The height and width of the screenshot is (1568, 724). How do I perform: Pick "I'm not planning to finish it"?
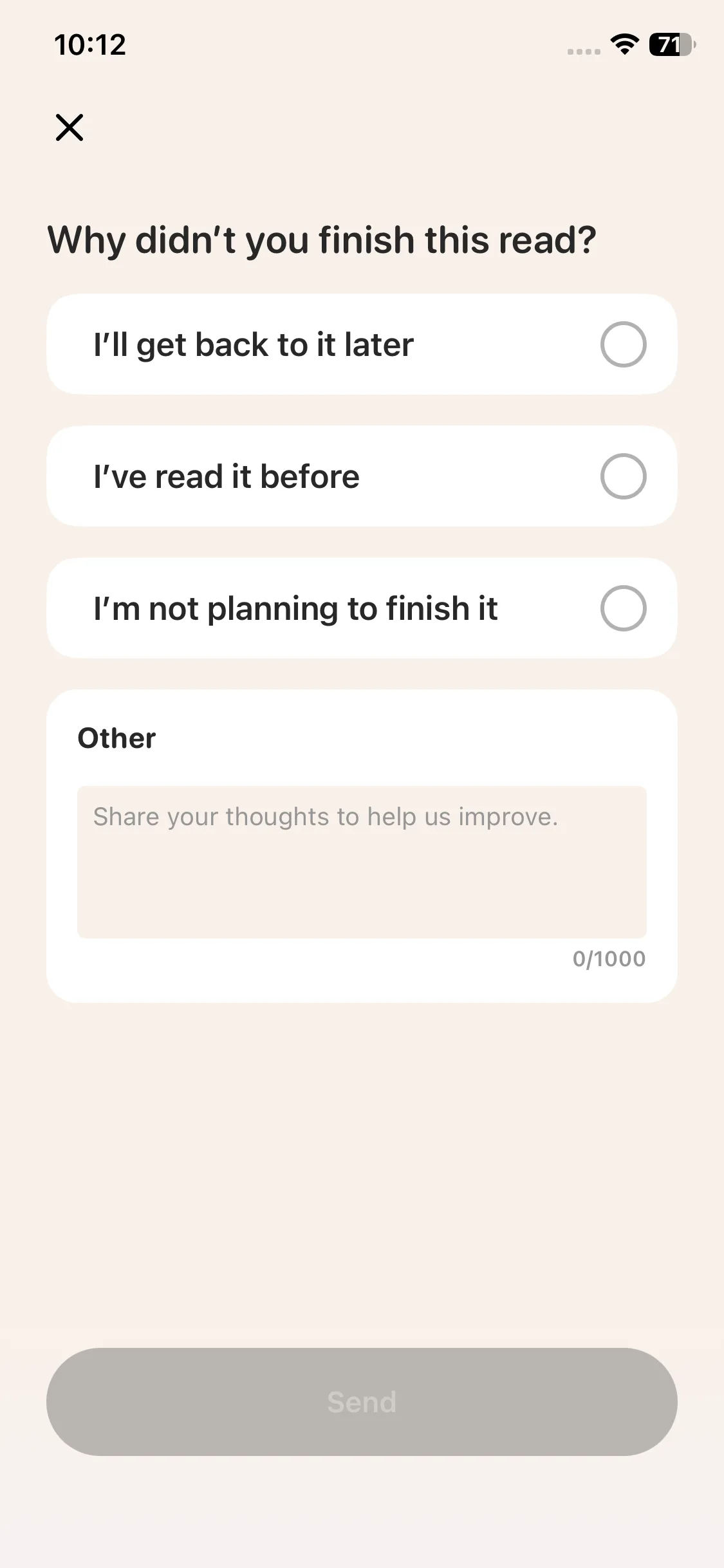click(x=362, y=608)
